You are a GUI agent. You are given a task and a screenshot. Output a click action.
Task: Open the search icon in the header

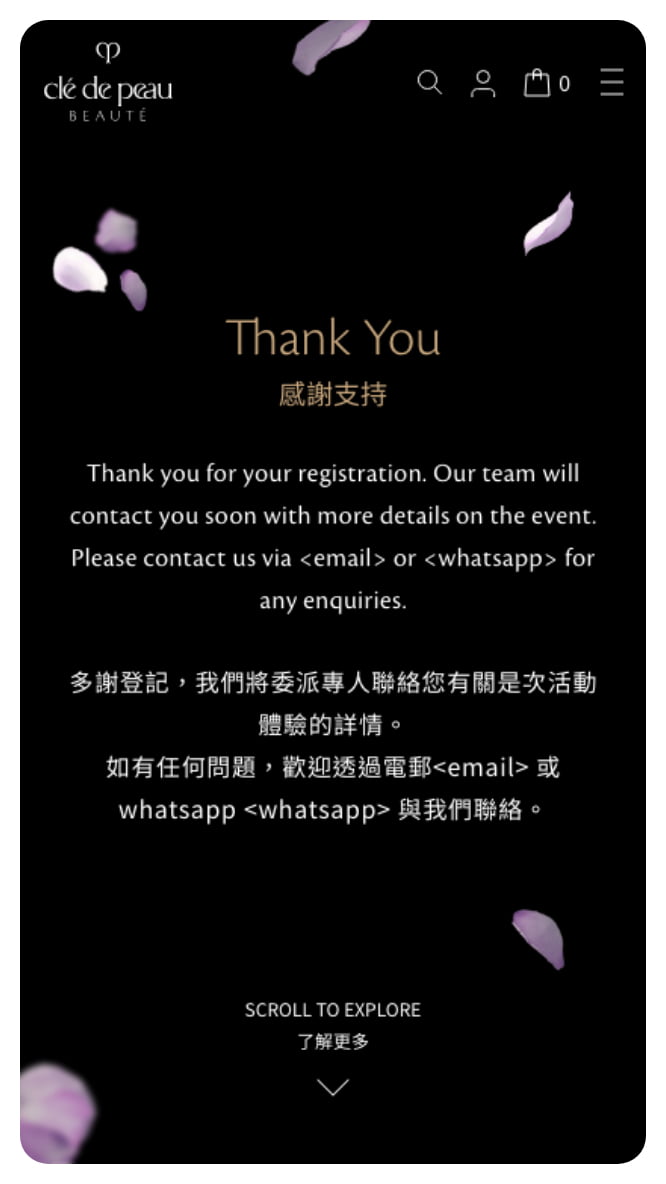point(429,83)
